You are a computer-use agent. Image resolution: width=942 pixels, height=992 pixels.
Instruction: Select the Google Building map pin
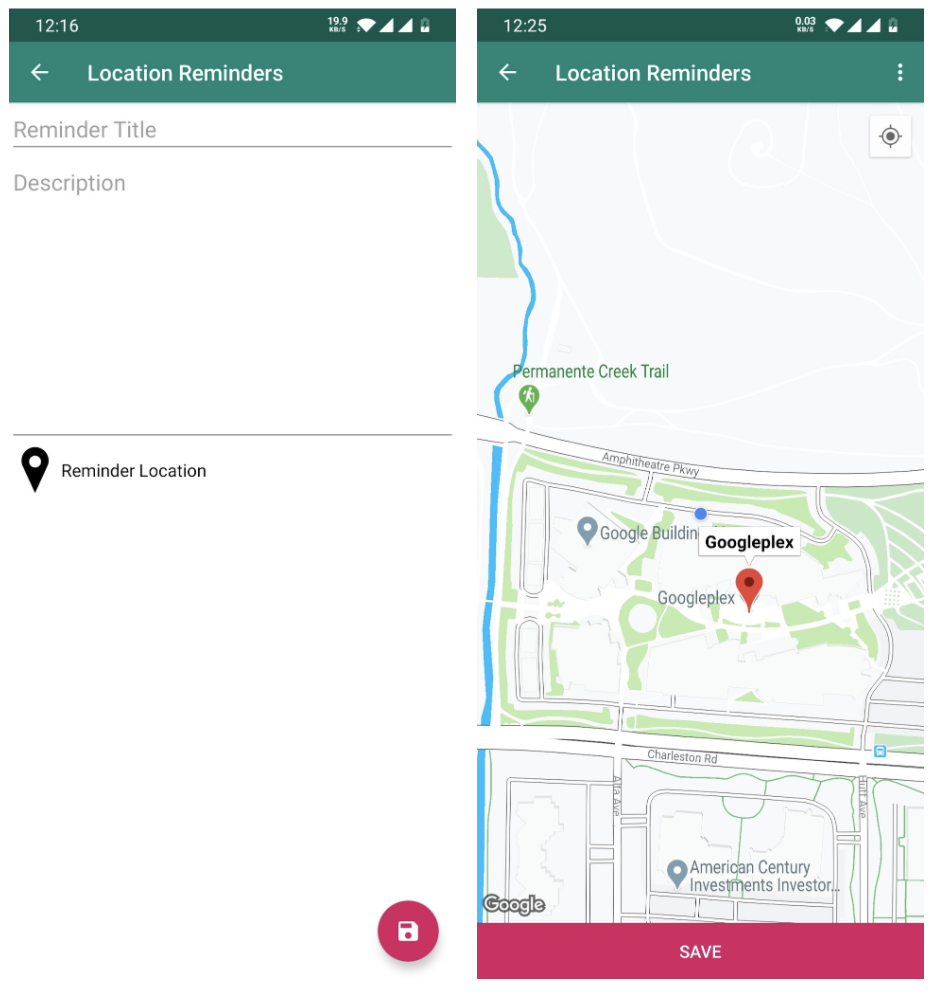click(x=588, y=531)
